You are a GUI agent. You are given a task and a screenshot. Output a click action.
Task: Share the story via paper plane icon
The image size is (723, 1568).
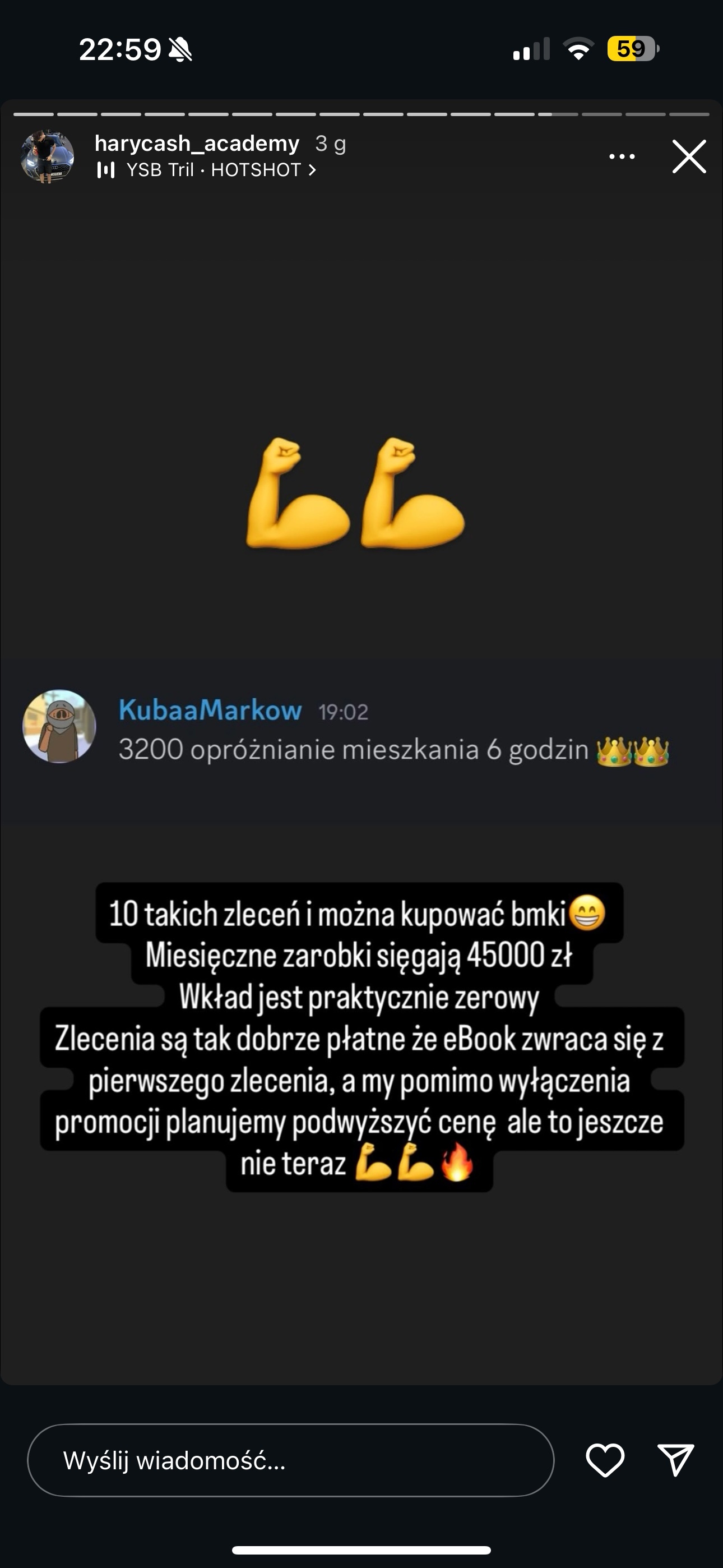tap(675, 1460)
